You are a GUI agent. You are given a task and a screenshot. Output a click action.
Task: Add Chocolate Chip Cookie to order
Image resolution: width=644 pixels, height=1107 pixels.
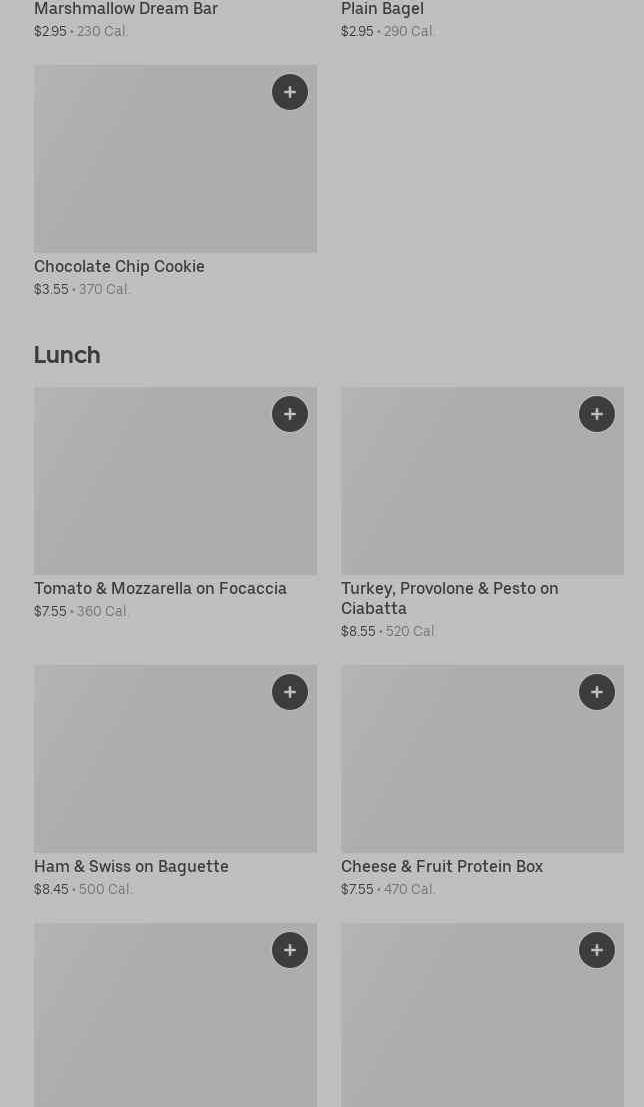click(x=290, y=92)
